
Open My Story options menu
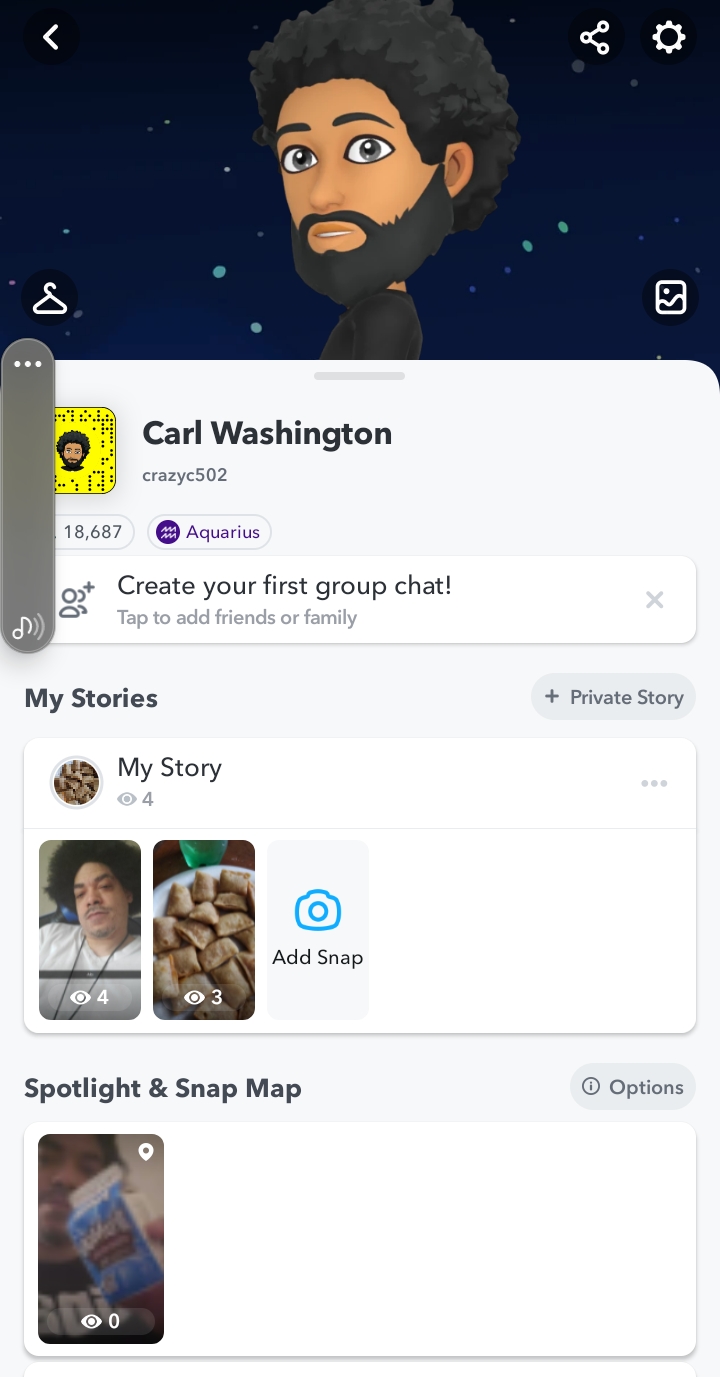pos(654,783)
